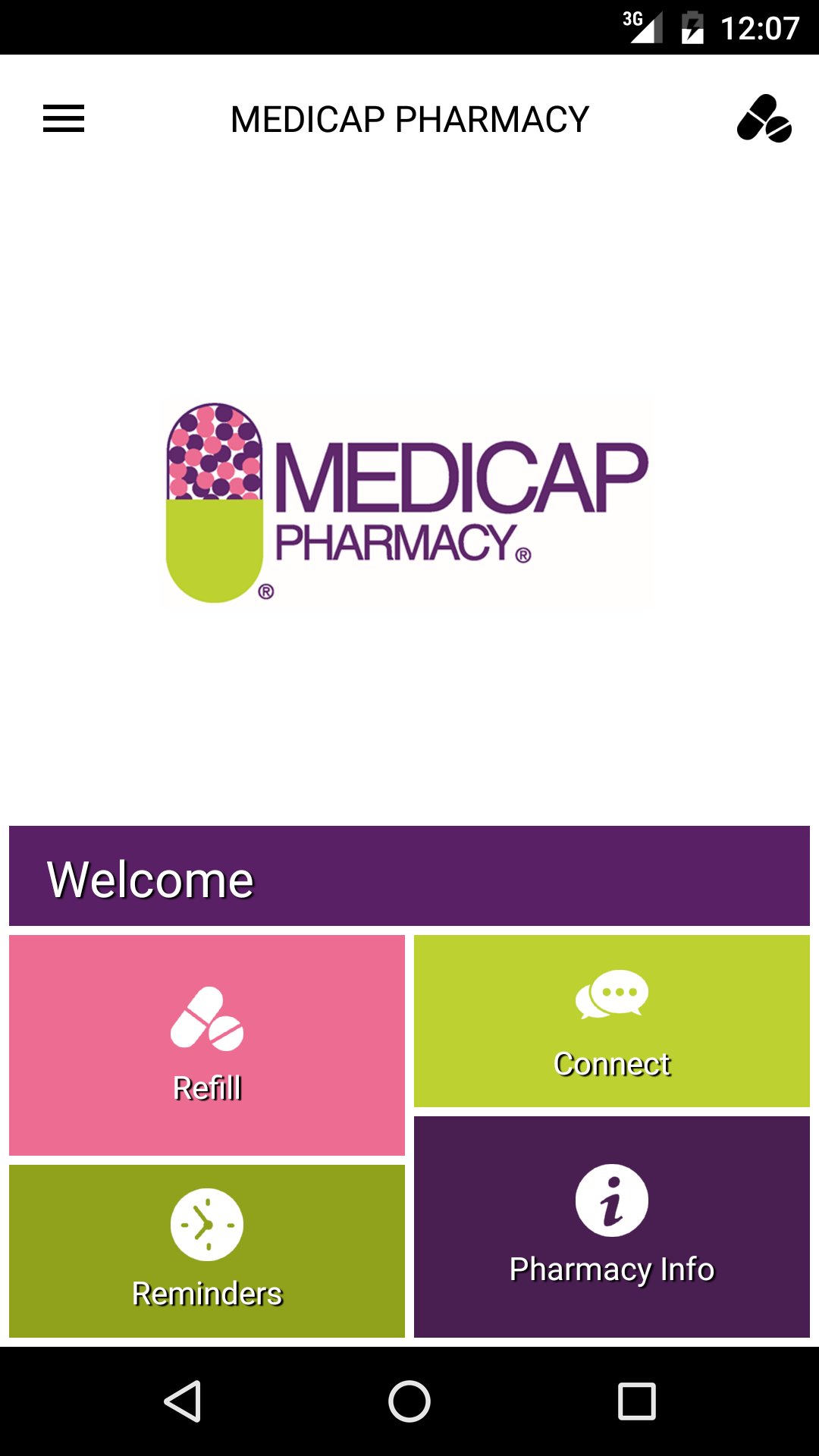Tap the MEDICAP PHARMACY title text
Screen dimensions: 819x1456
pyautogui.click(x=409, y=119)
